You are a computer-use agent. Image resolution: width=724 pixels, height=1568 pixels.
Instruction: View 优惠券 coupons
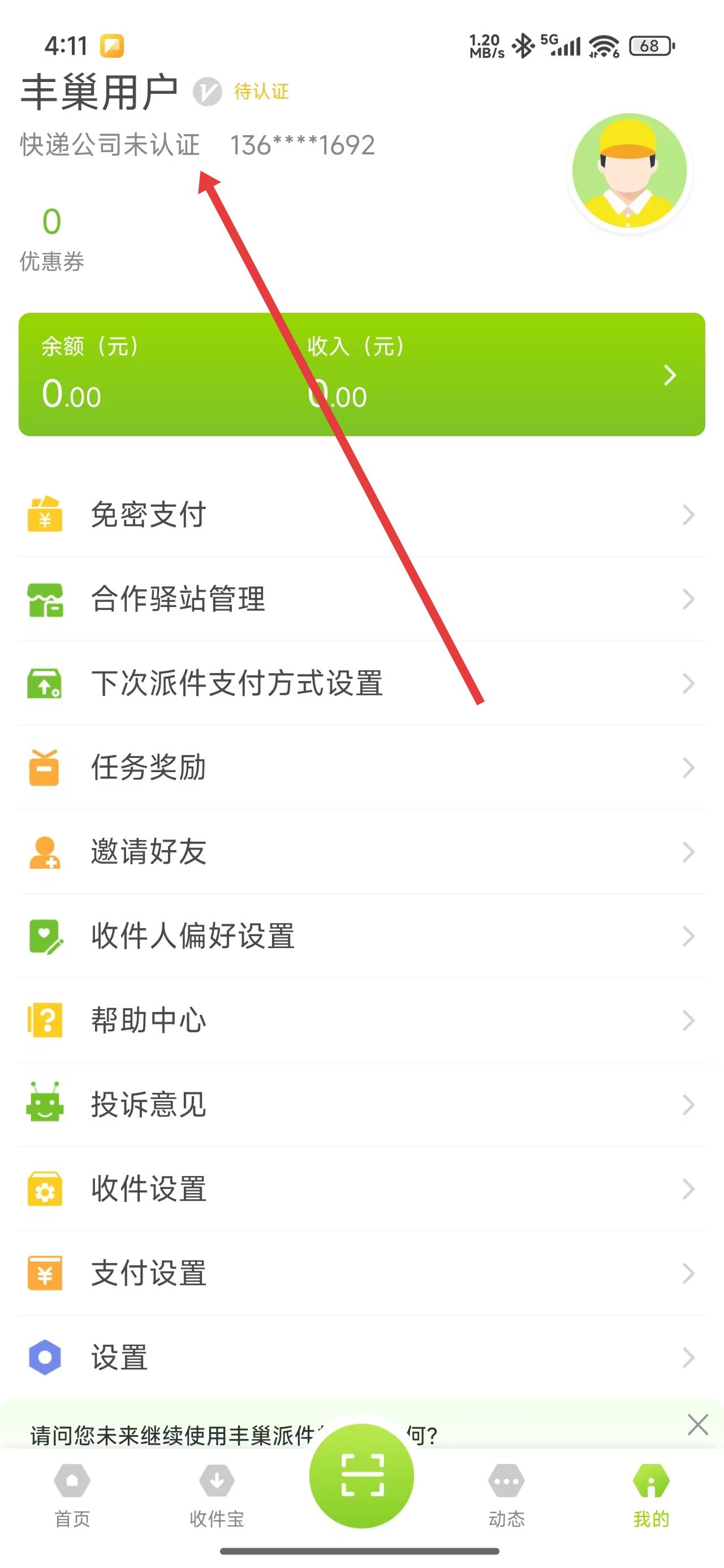pos(52,239)
